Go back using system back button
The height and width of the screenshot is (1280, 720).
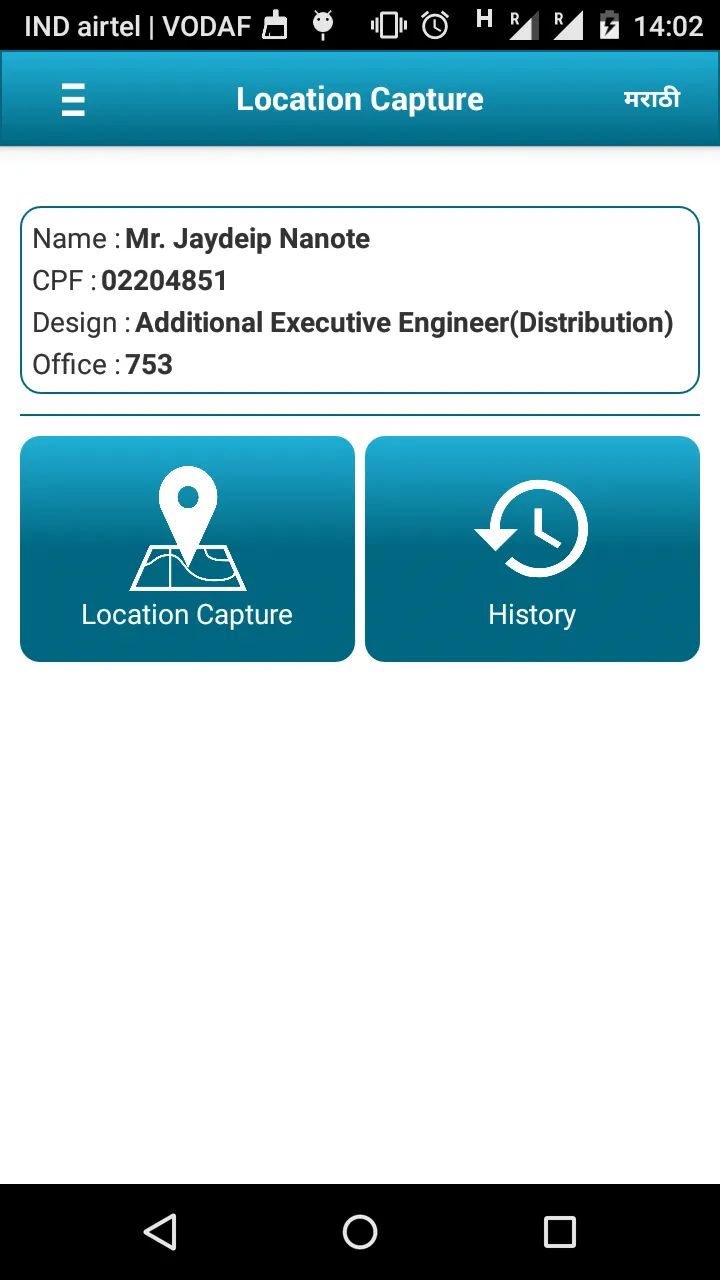tap(160, 1232)
